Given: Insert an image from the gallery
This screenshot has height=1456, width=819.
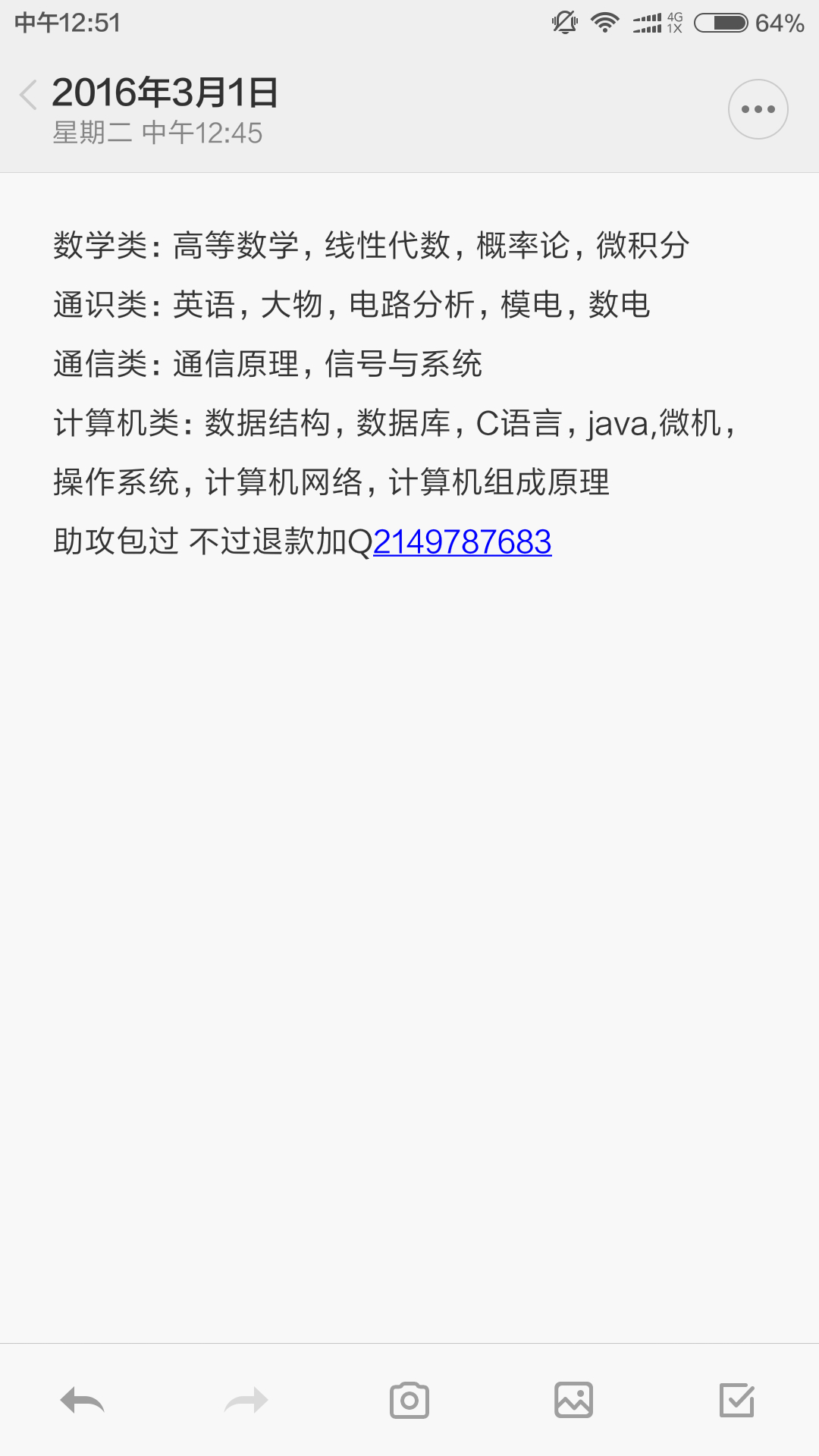Looking at the screenshot, I should point(573,1400).
